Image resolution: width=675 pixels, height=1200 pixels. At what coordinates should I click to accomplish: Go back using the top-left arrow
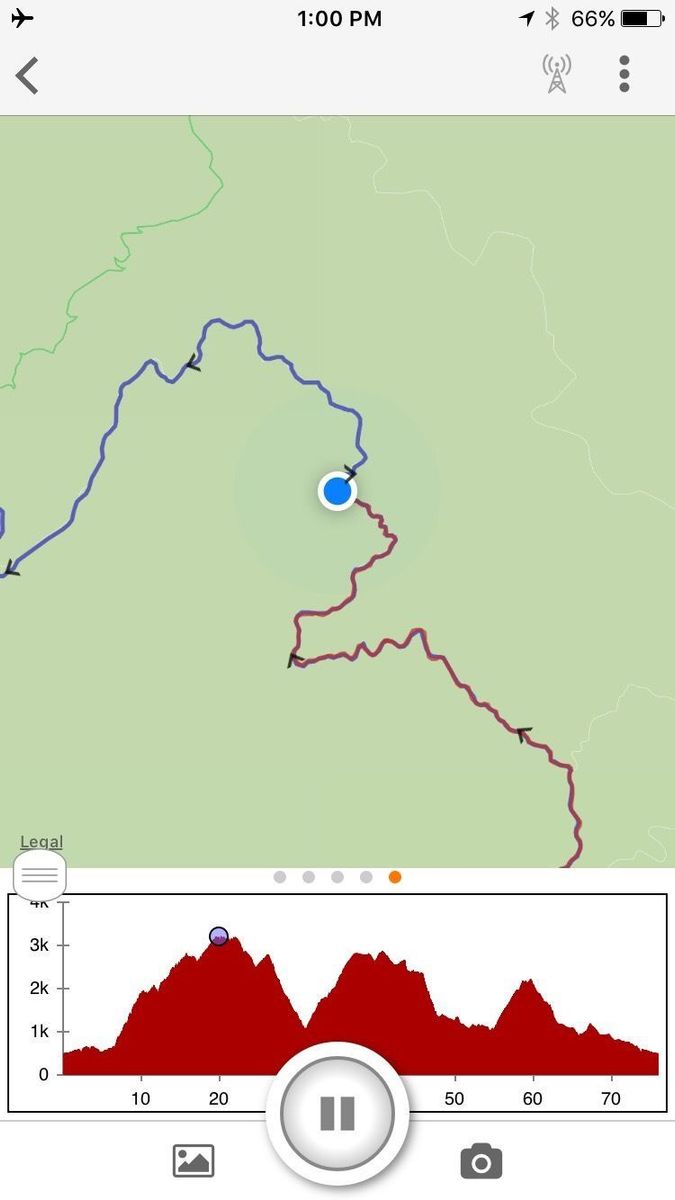click(28, 76)
